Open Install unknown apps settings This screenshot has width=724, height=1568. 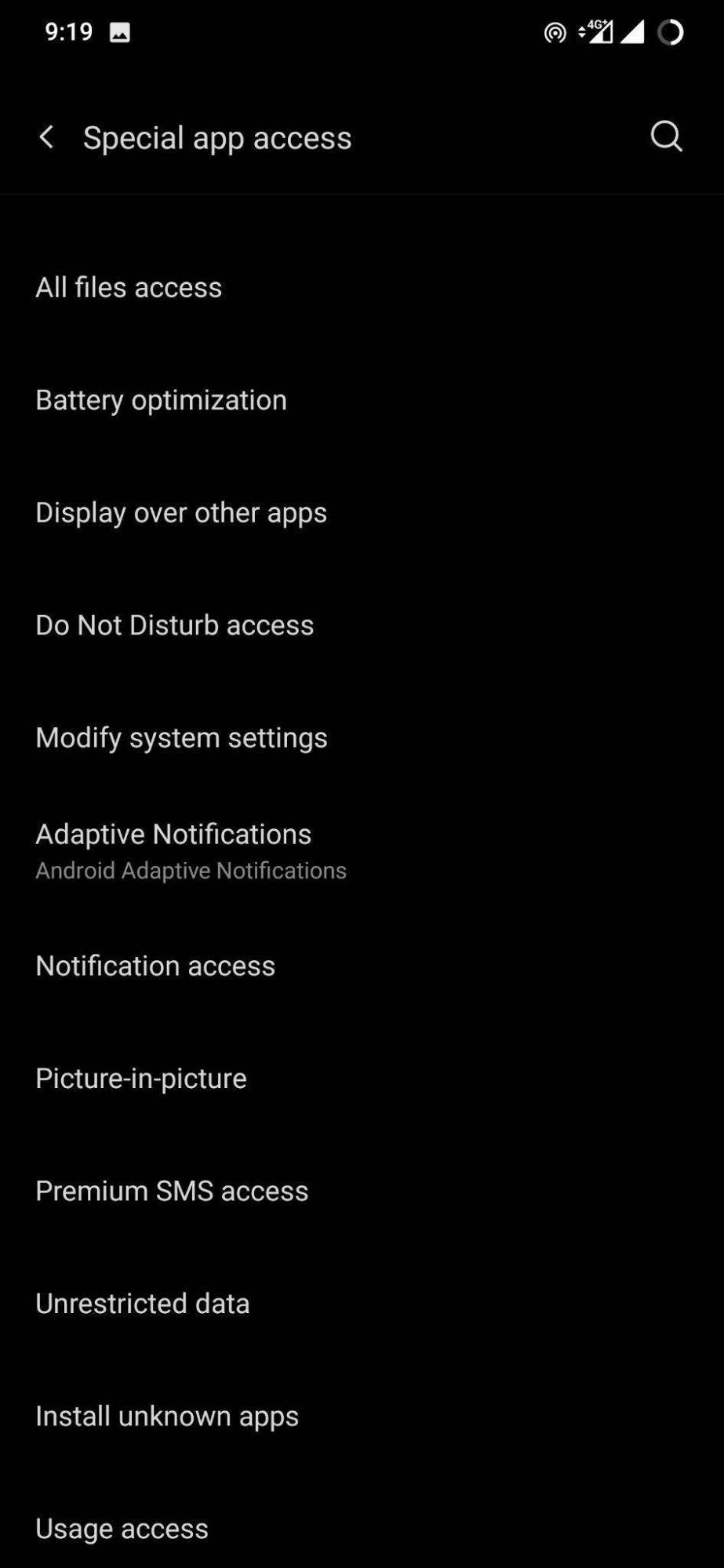pos(167,1415)
